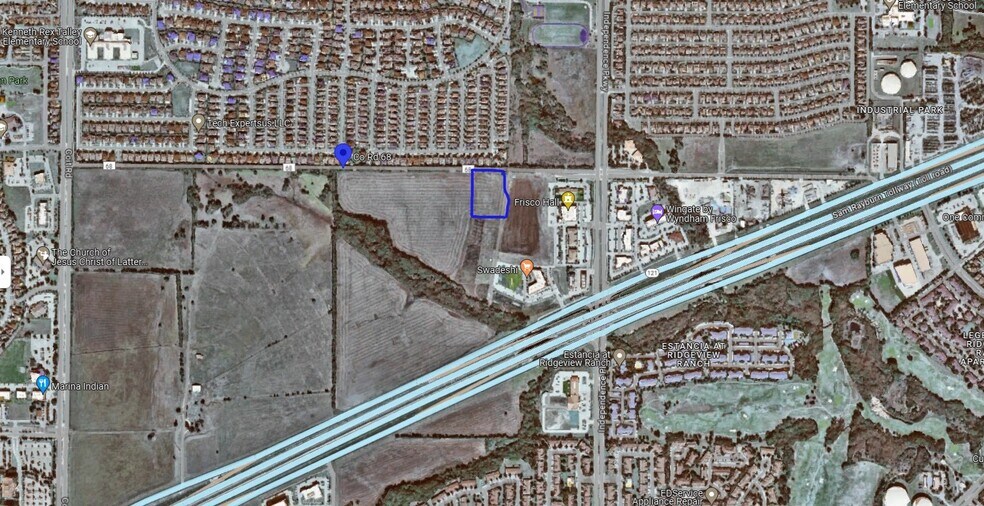The height and width of the screenshot is (506, 984).
Task: Open the Tech Expertsus LLC marker
Action: pyautogui.click(x=198, y=122)
